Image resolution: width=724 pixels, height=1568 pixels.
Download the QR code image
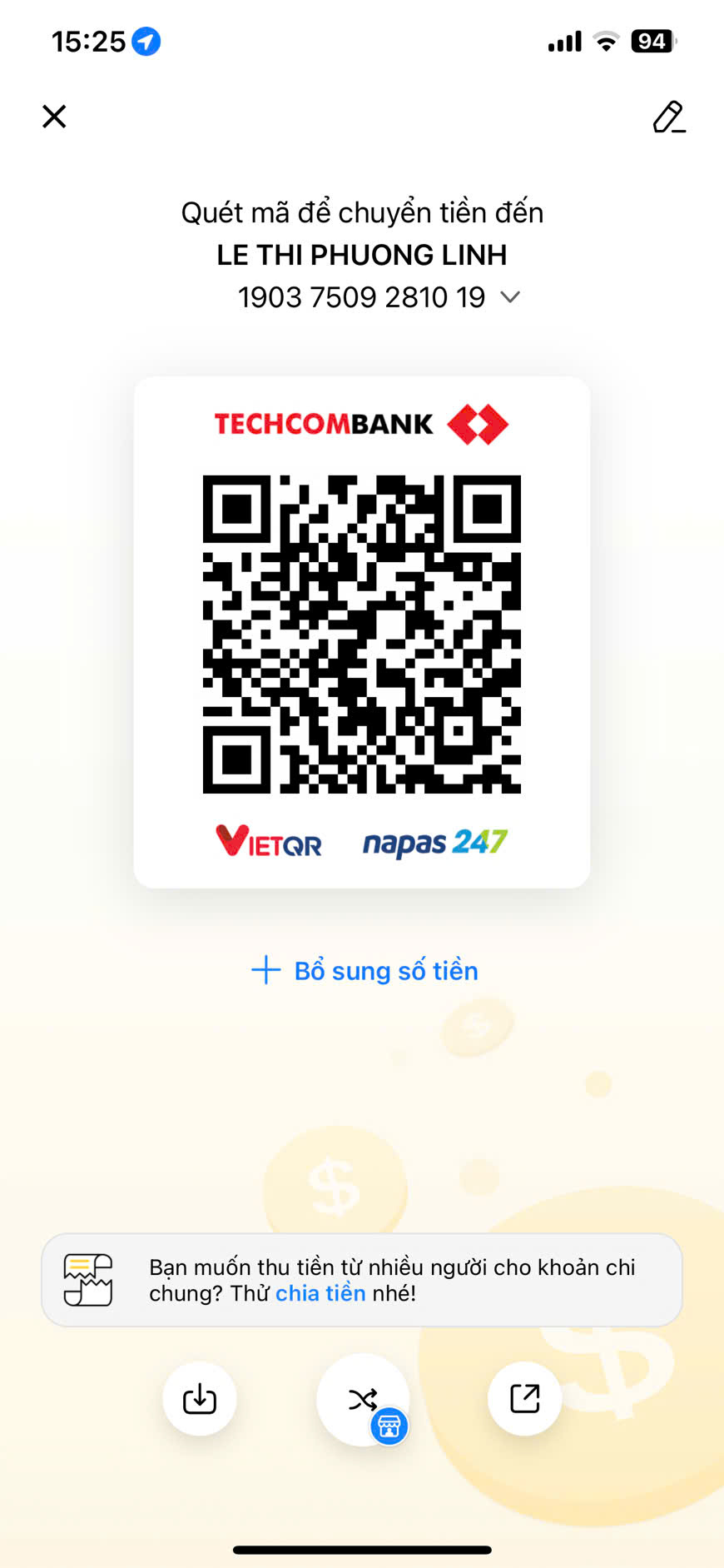(x=200, y=1399)
